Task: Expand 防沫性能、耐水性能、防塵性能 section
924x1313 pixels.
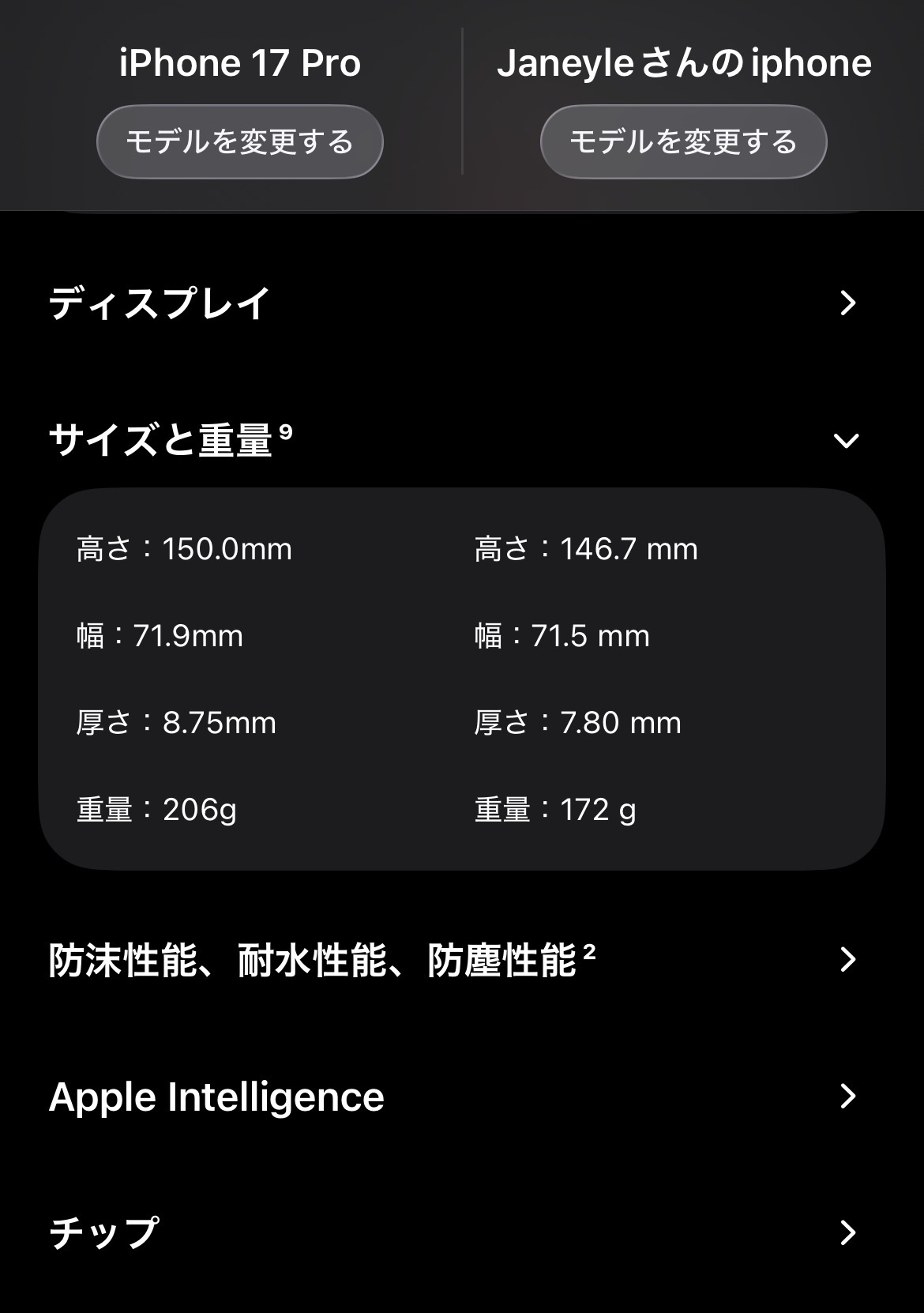Action: tap(847, 959)
